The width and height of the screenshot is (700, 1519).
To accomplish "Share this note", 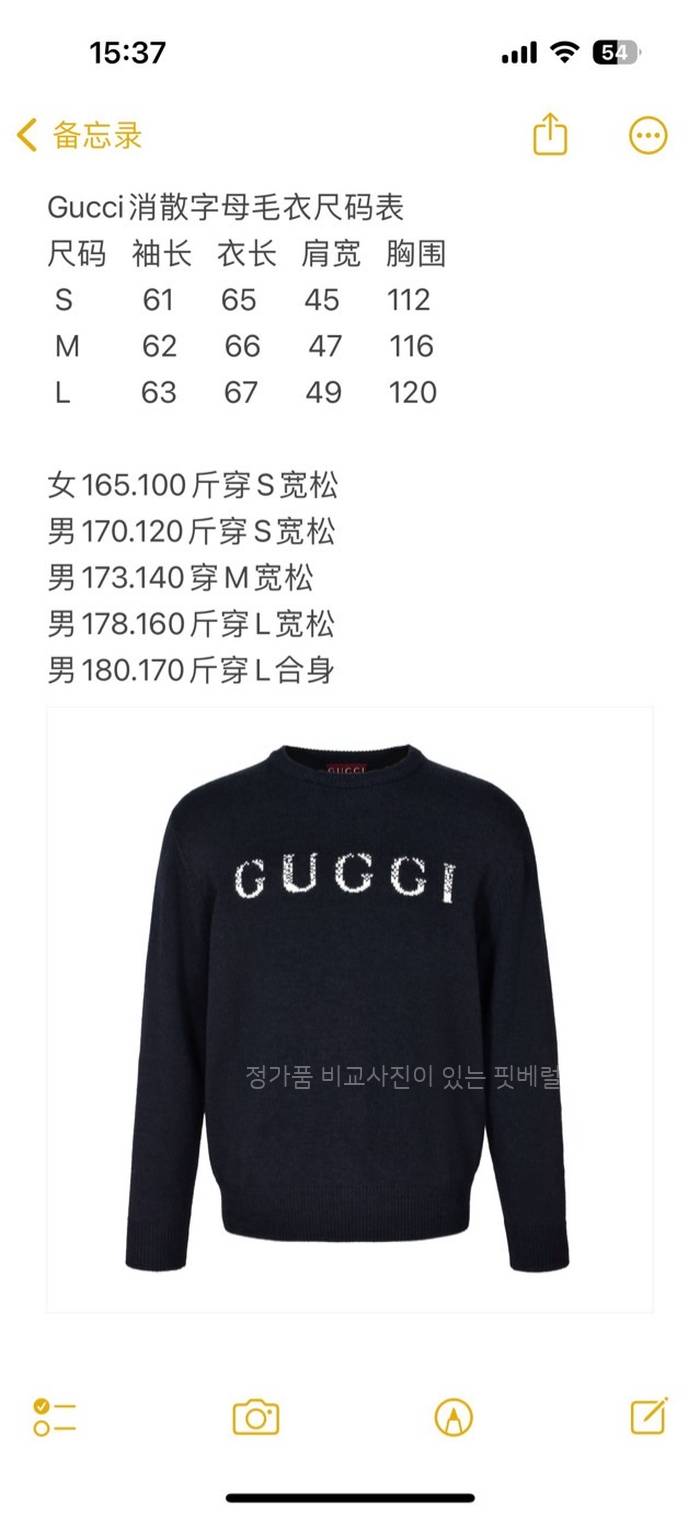I will [550, 135].
